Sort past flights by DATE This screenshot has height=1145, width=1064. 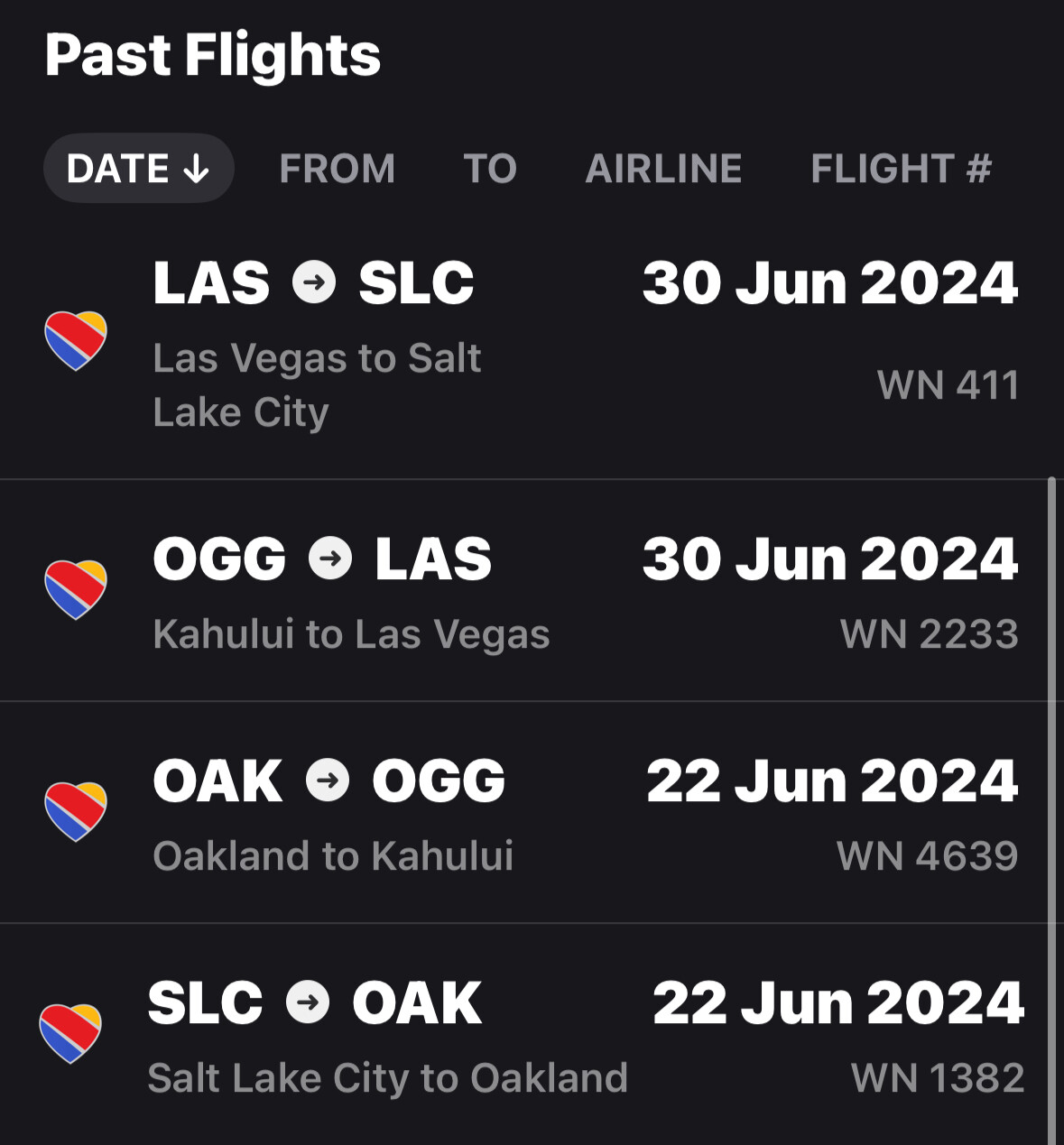(x=138, y=169)
